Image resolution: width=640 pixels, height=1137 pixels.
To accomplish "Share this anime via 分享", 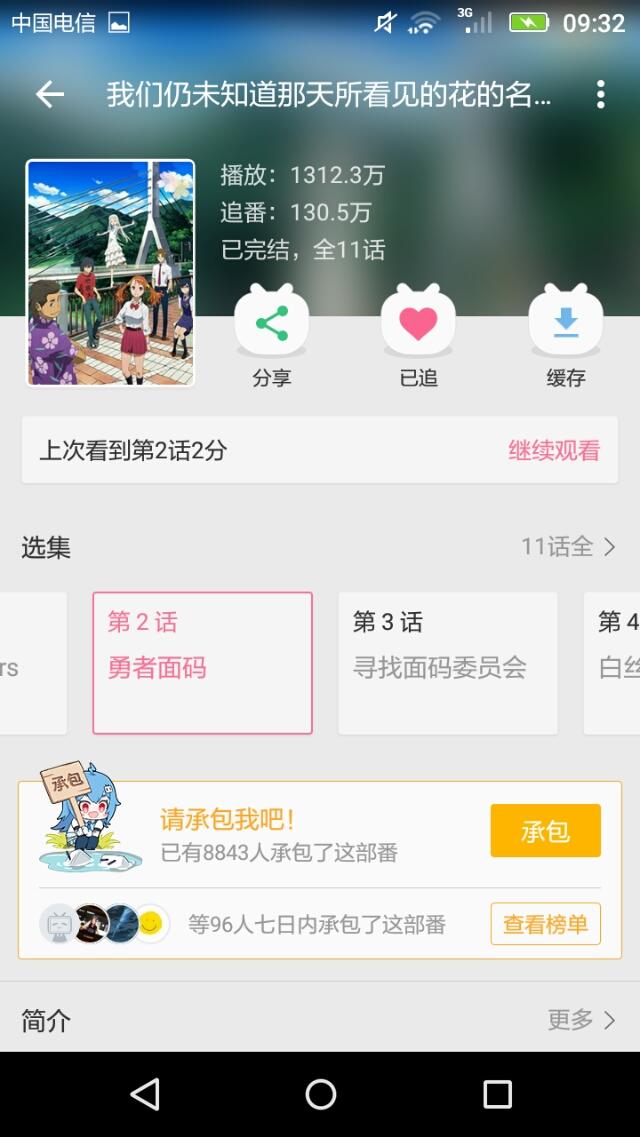I will pyautogui.click(x=272, y=336).
